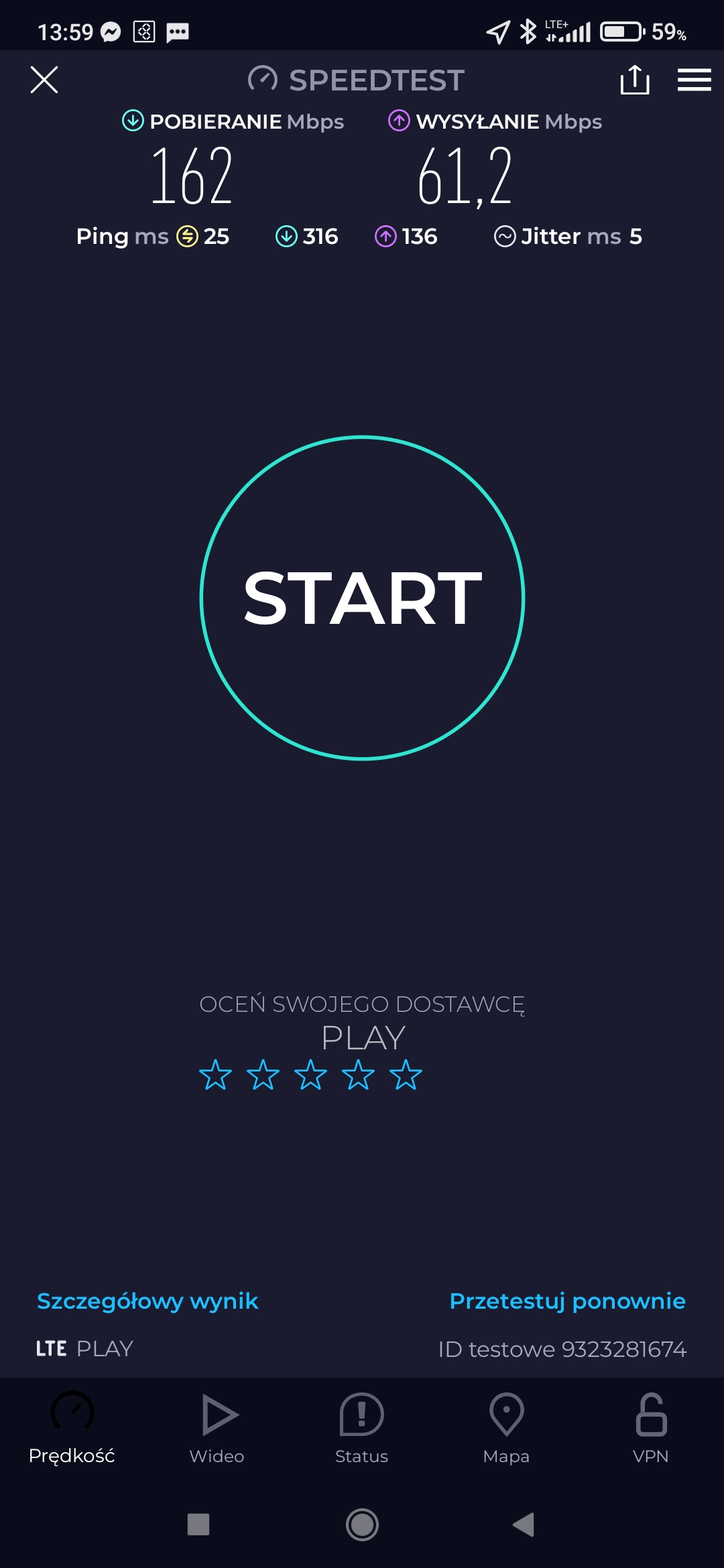The width and height of the screenshot is (724, 1568).
Task: Switch to the Status tab
Action: (x=361, y=1427)
